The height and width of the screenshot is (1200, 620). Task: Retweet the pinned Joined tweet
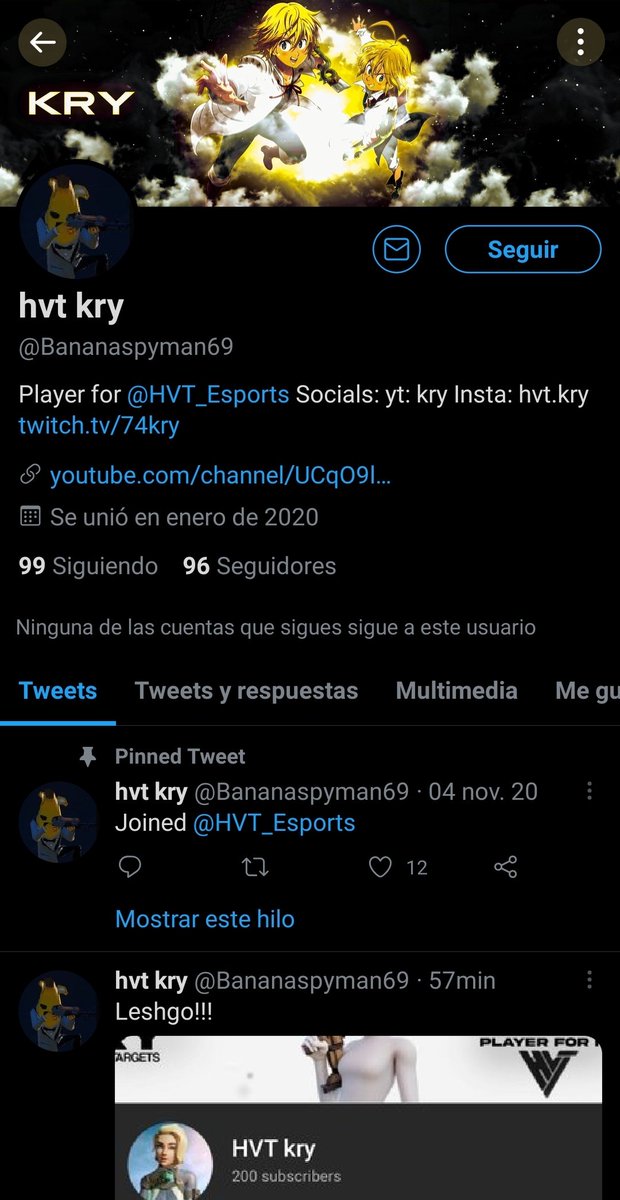coord(256,867)
